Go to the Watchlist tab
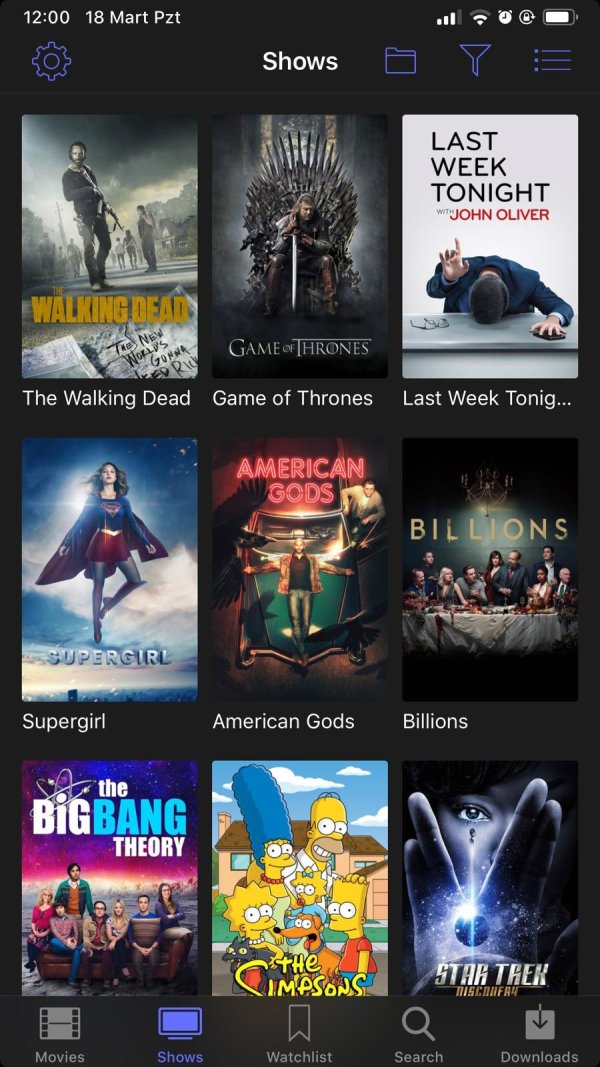This screenshot has height=1067, width=600. pyautogui.click(x=299, y=1033)
